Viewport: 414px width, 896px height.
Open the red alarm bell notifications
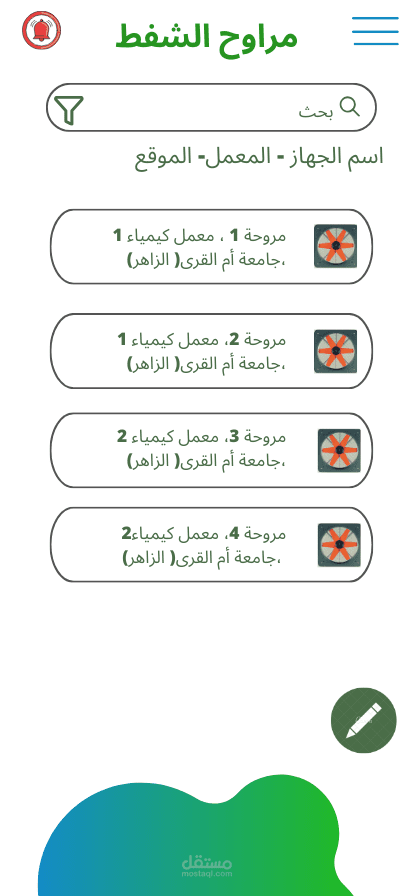point(41,30)
